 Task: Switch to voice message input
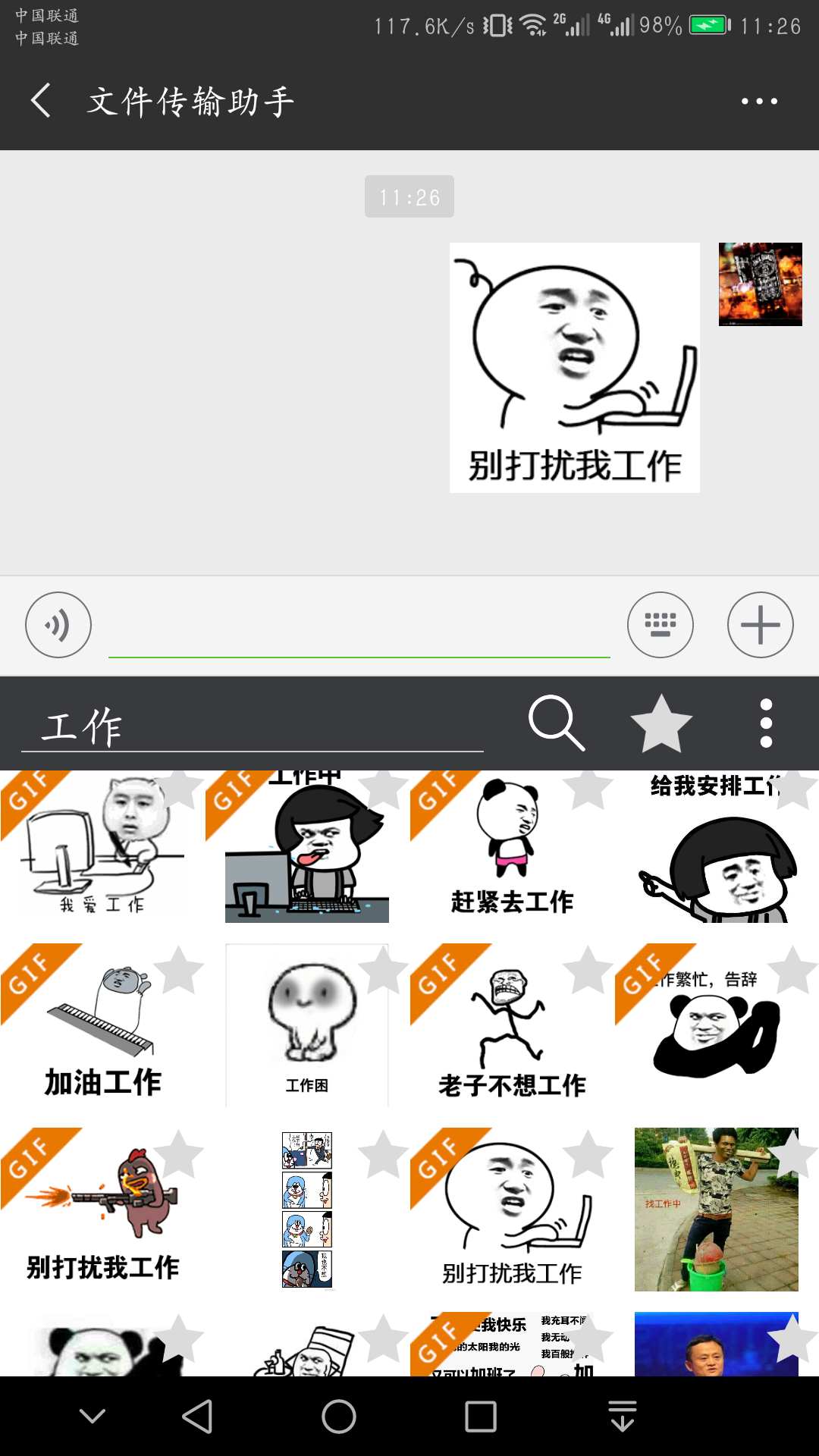[x=58, y=625]
